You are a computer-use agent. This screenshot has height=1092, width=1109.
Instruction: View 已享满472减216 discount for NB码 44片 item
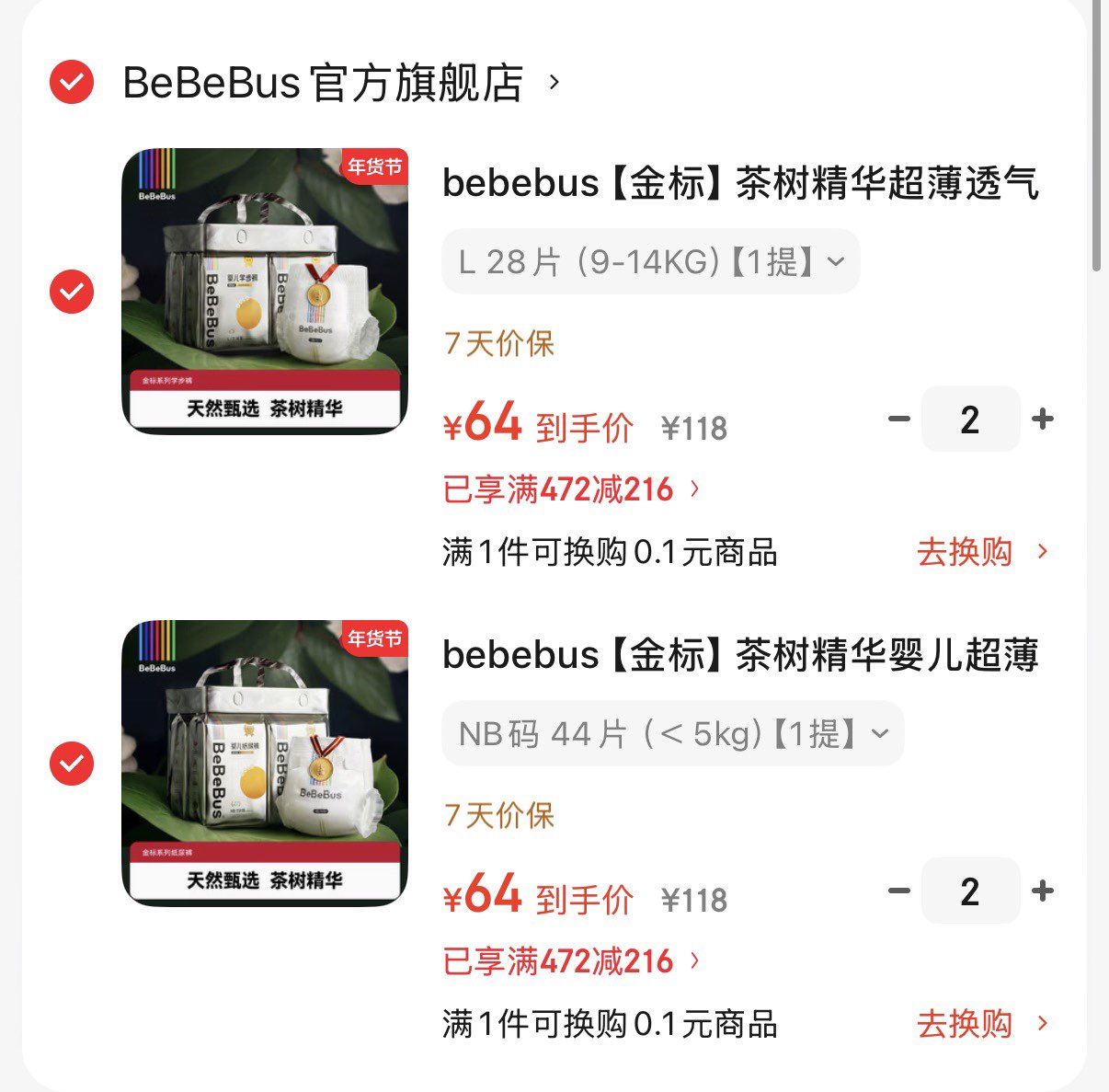point(570,961)
